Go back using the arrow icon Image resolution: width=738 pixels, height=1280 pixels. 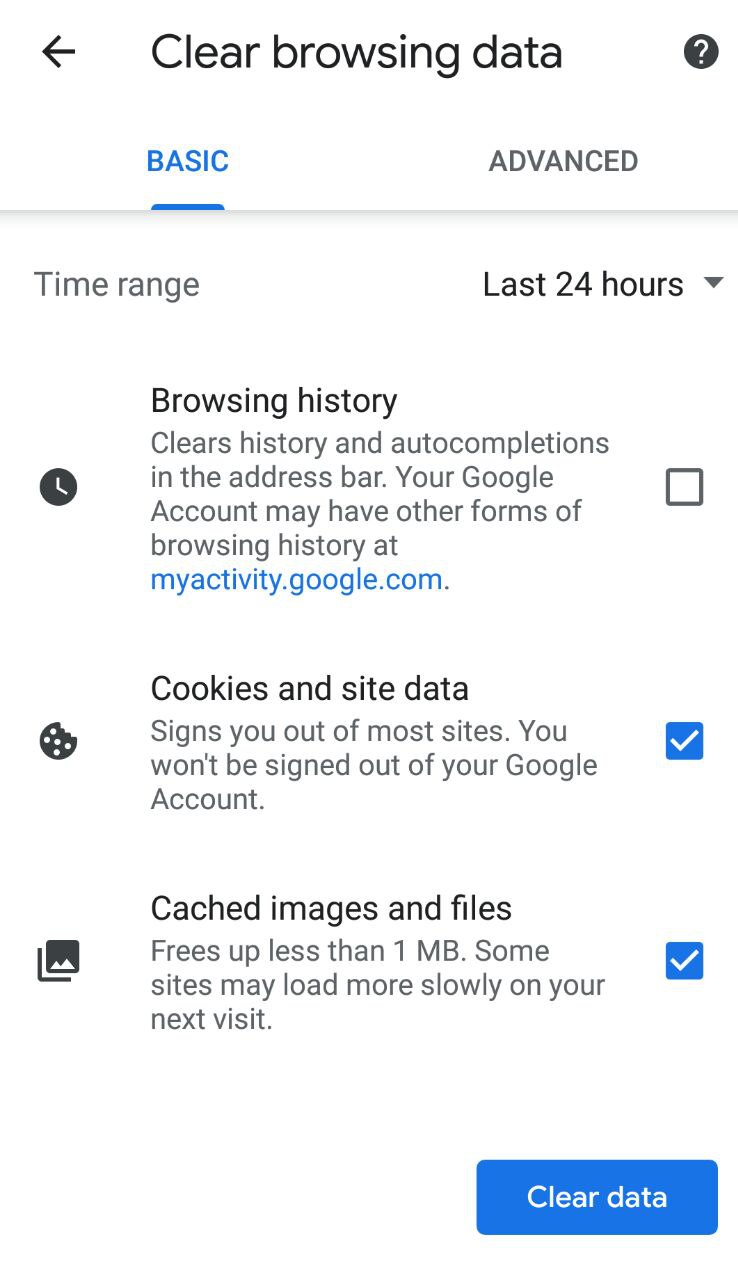[x=58, y=52]
